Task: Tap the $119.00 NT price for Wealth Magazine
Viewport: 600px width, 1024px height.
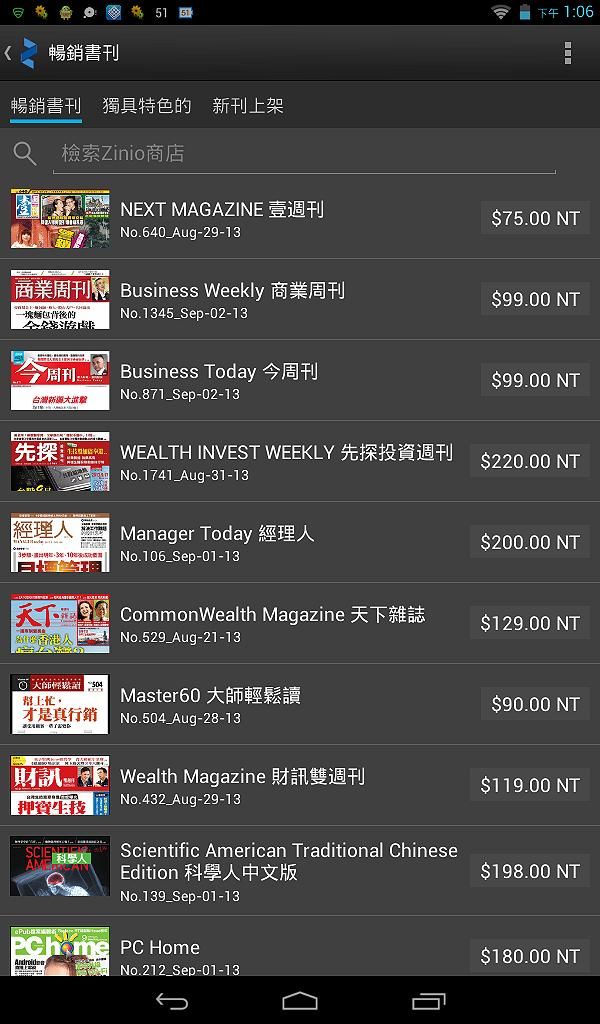Action: click(530, 785)
